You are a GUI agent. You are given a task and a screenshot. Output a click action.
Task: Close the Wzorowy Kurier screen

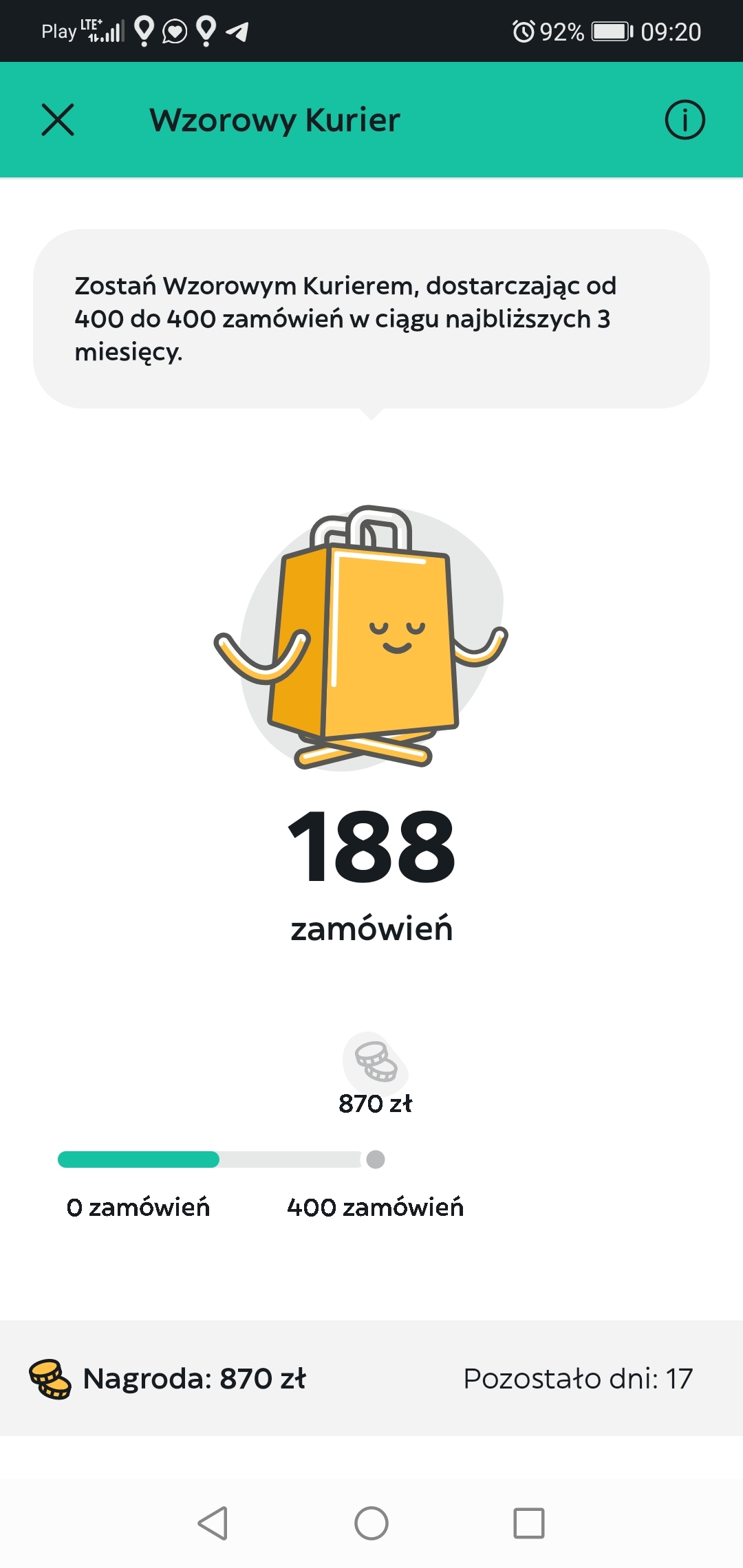[x=58, y=120]
